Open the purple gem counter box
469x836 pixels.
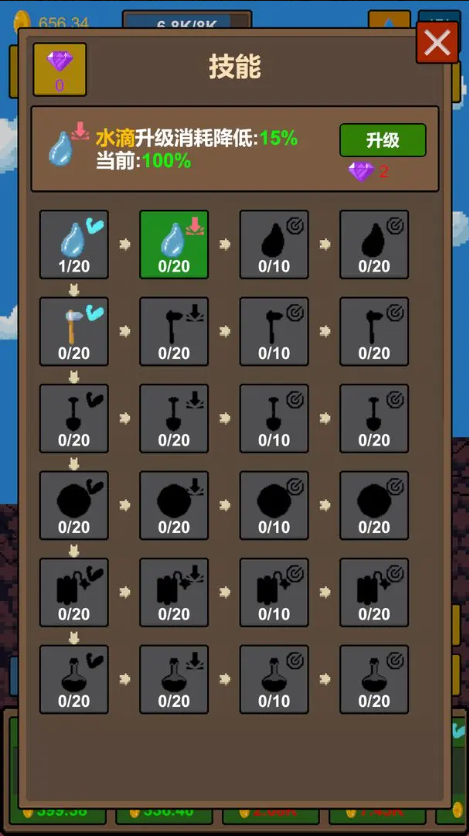60,70
